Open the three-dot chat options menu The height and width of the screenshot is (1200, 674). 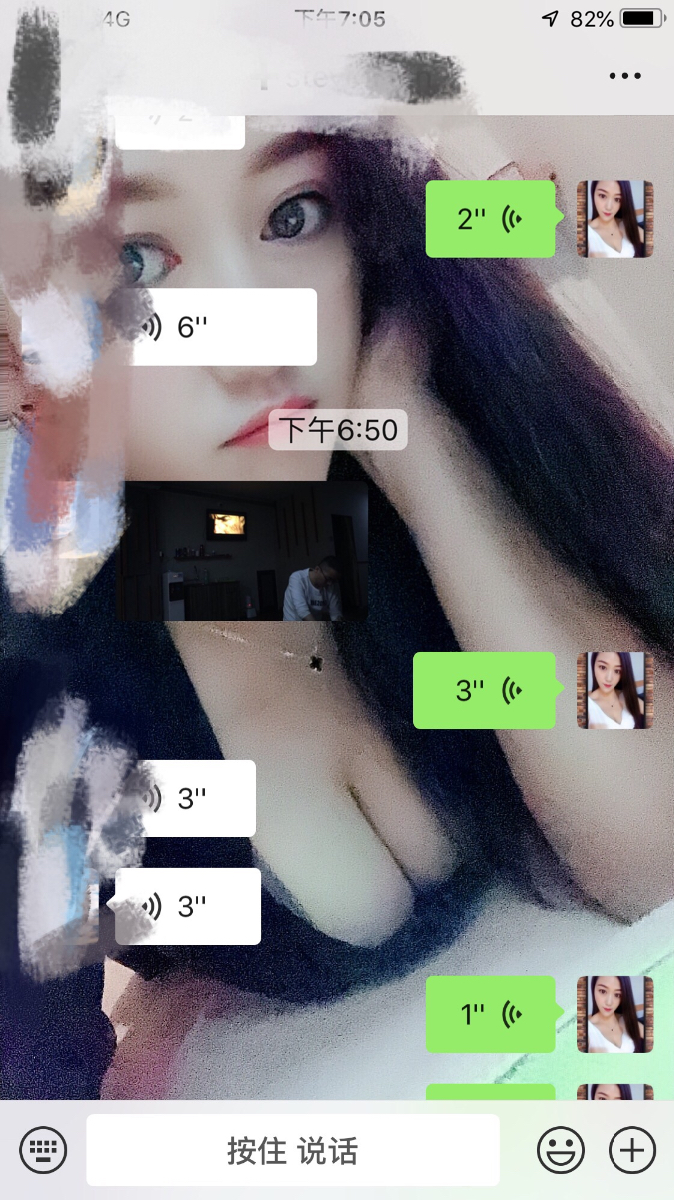click(625, 76)
